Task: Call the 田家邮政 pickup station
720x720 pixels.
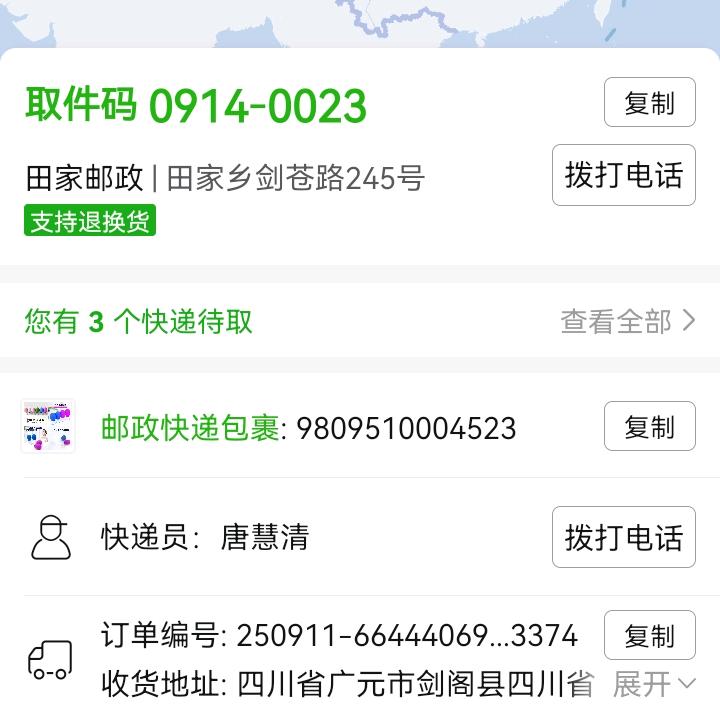Action: [x=623, y=176]
